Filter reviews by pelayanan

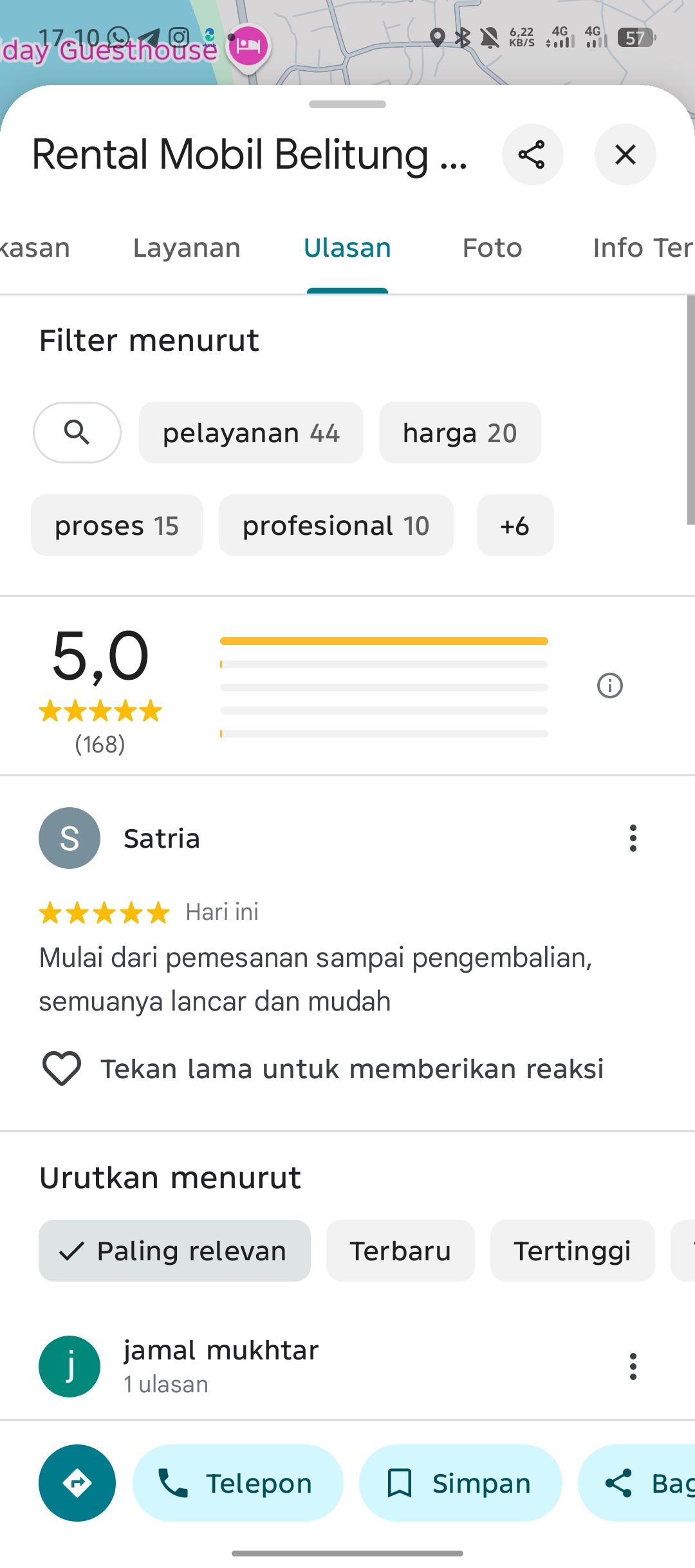[x=251, y=433]
